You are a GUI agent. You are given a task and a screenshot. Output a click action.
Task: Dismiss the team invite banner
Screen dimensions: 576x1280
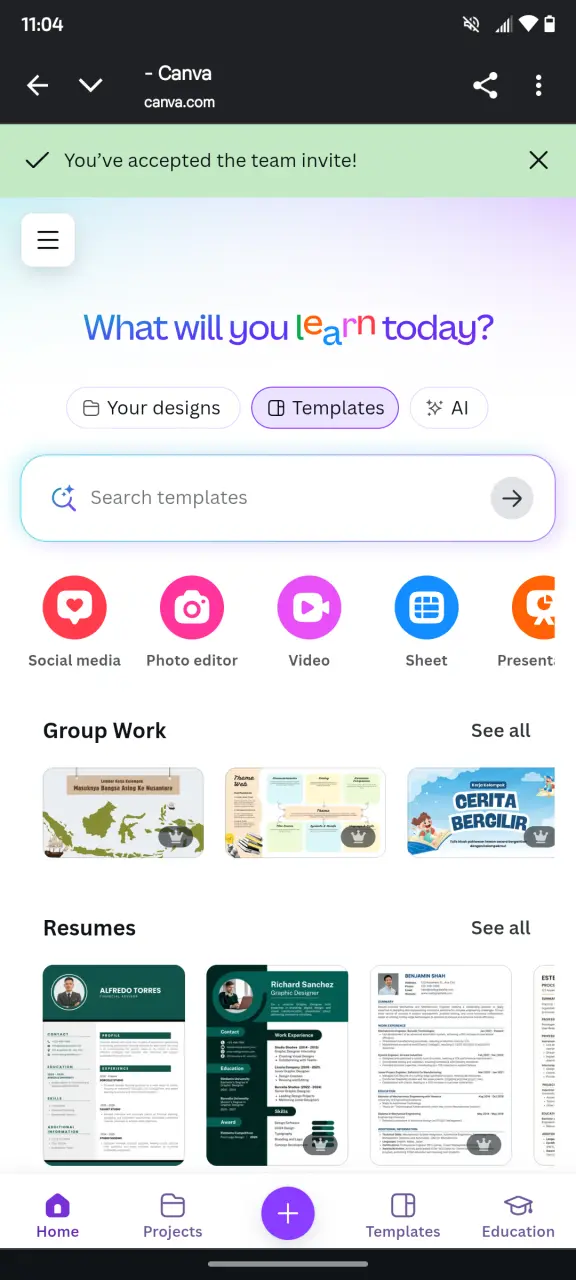tap(538, 160)
